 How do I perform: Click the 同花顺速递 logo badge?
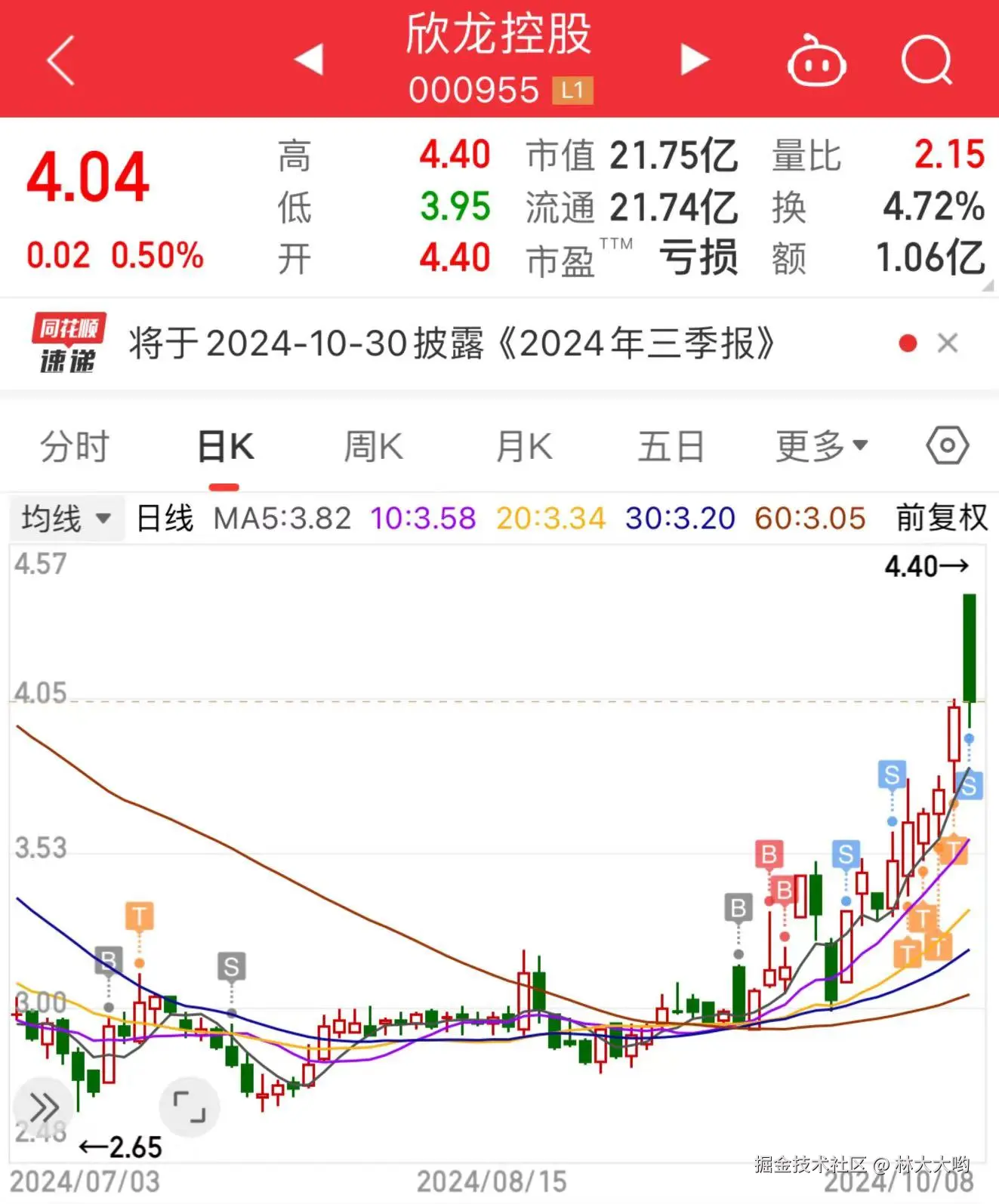click(66, 343)
